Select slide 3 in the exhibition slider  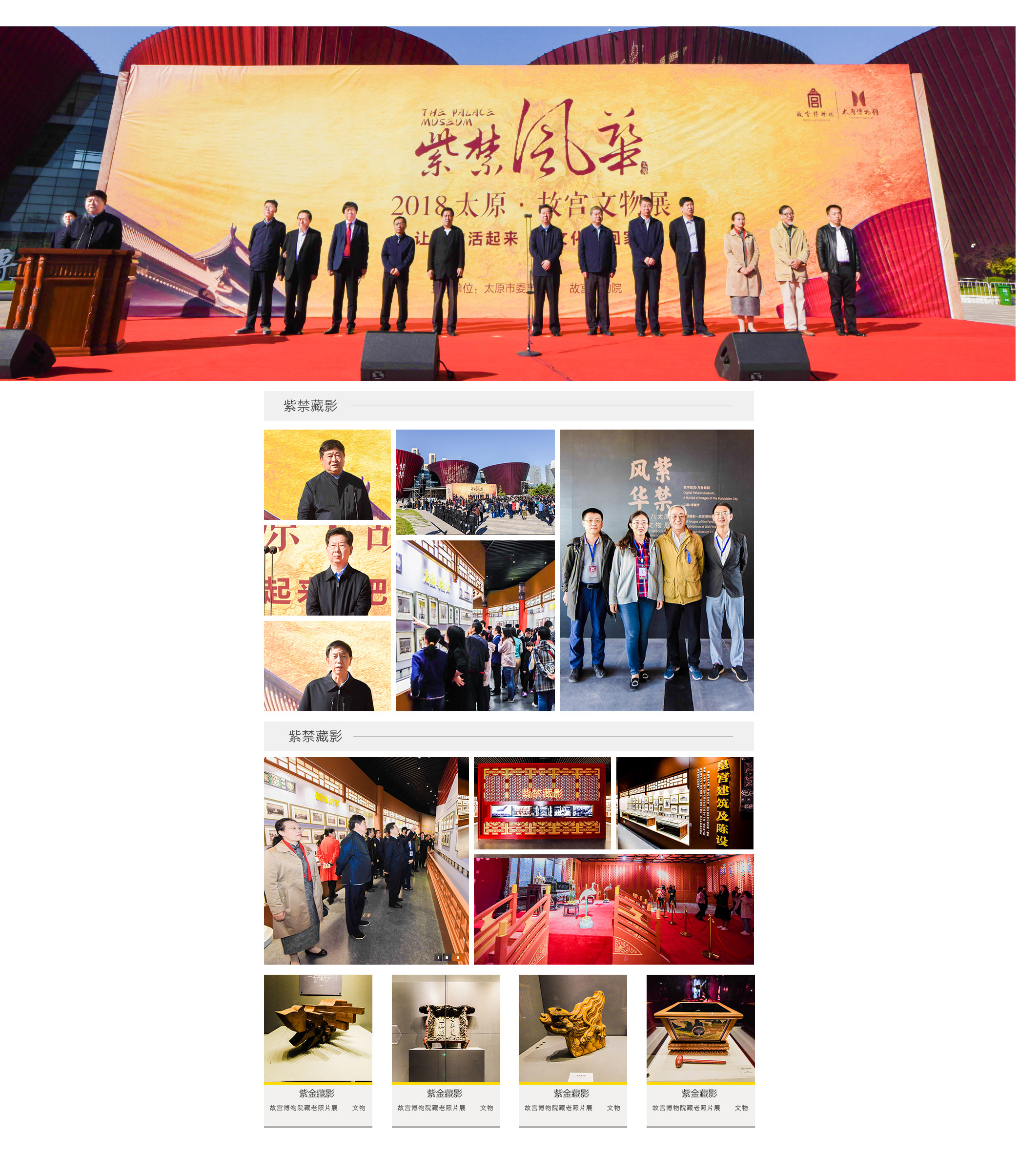[x=458, y=957]
